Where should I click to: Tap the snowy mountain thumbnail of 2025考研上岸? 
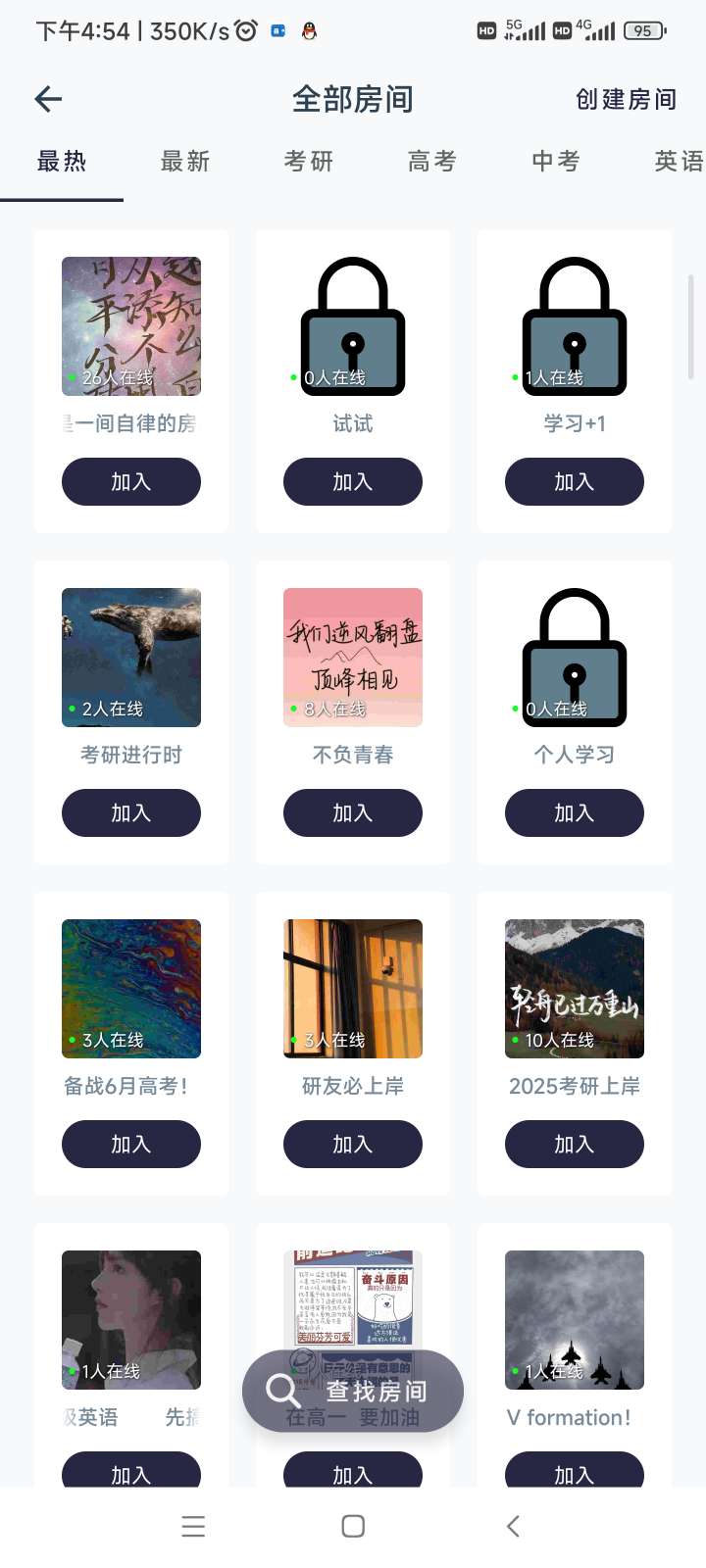[x=574, y=988]
